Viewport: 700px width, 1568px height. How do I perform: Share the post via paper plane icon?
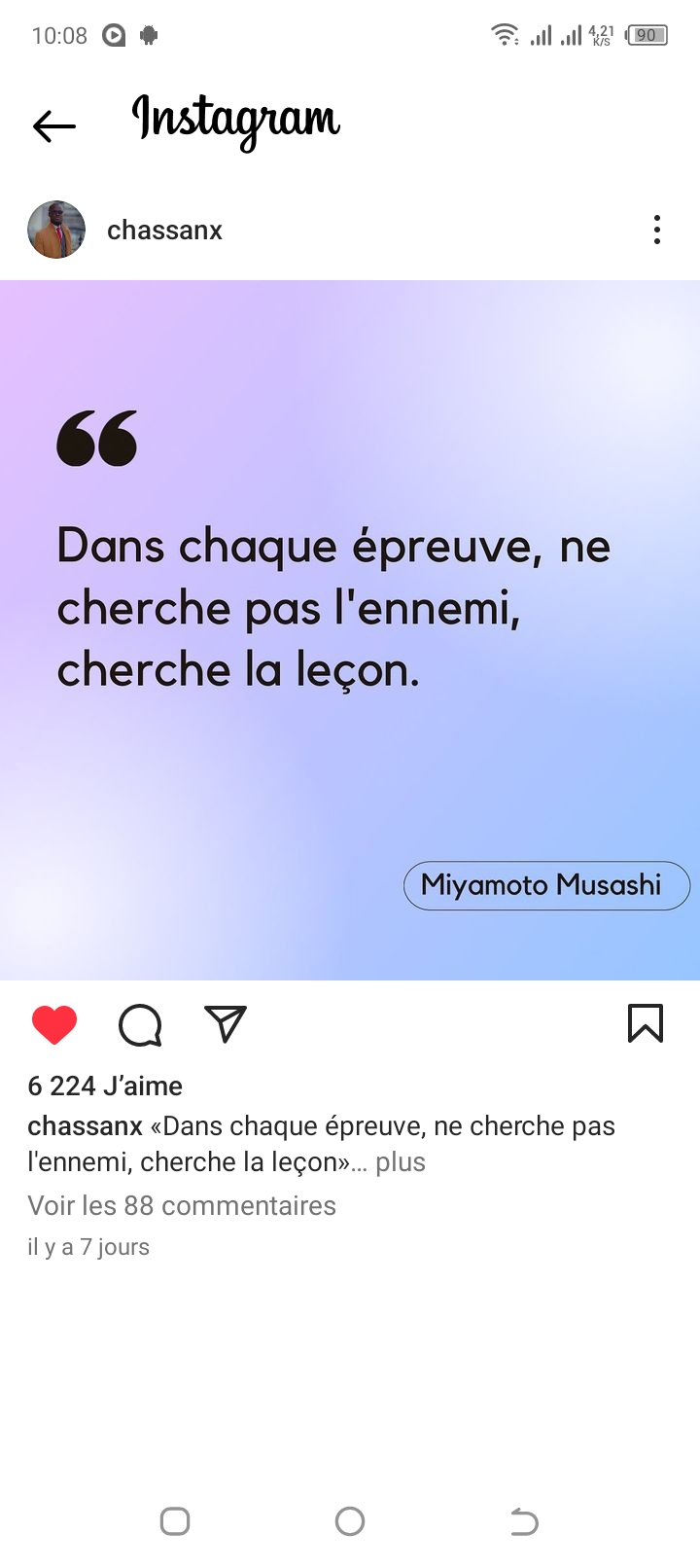tap(226, 1024)
